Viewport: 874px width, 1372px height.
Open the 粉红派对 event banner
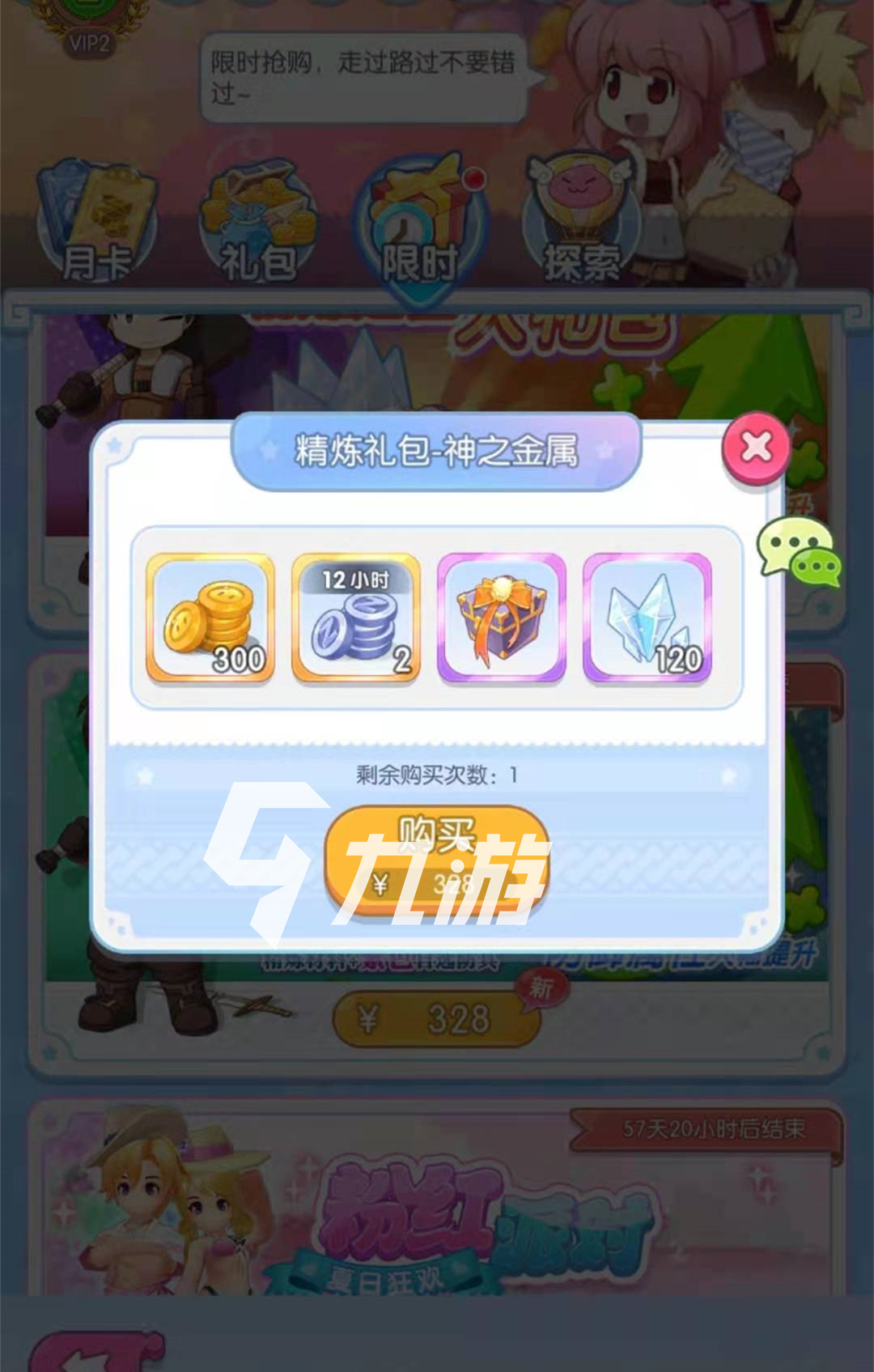point(437,1206)
